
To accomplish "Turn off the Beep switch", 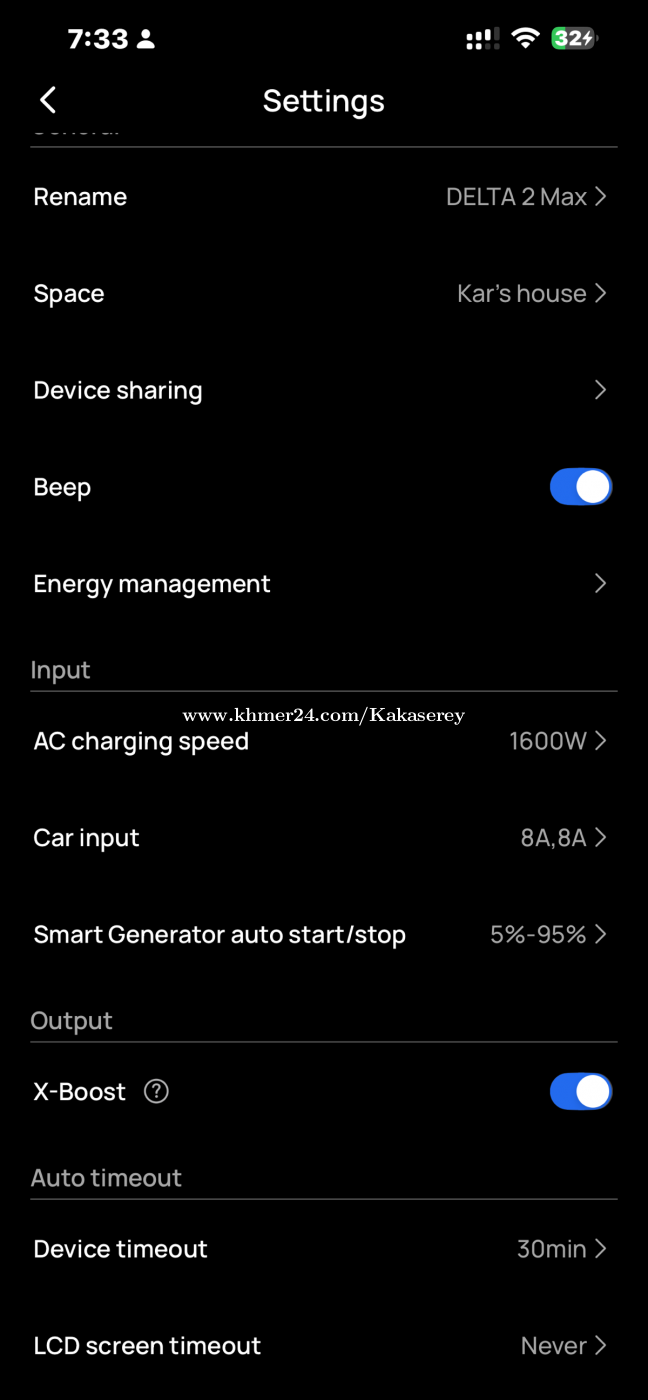I will pyautogui.click(x=580, y=487).
